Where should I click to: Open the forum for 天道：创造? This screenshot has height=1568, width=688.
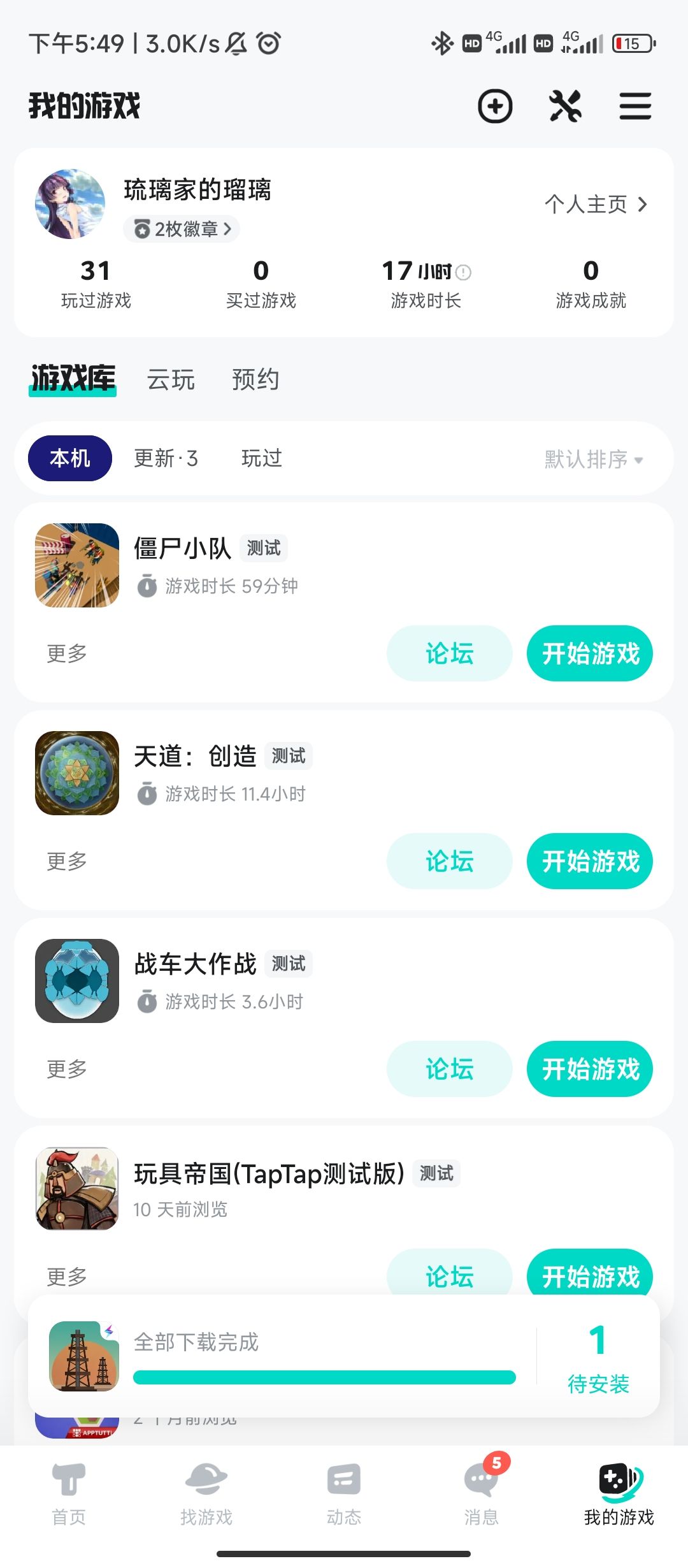(449, 861)
